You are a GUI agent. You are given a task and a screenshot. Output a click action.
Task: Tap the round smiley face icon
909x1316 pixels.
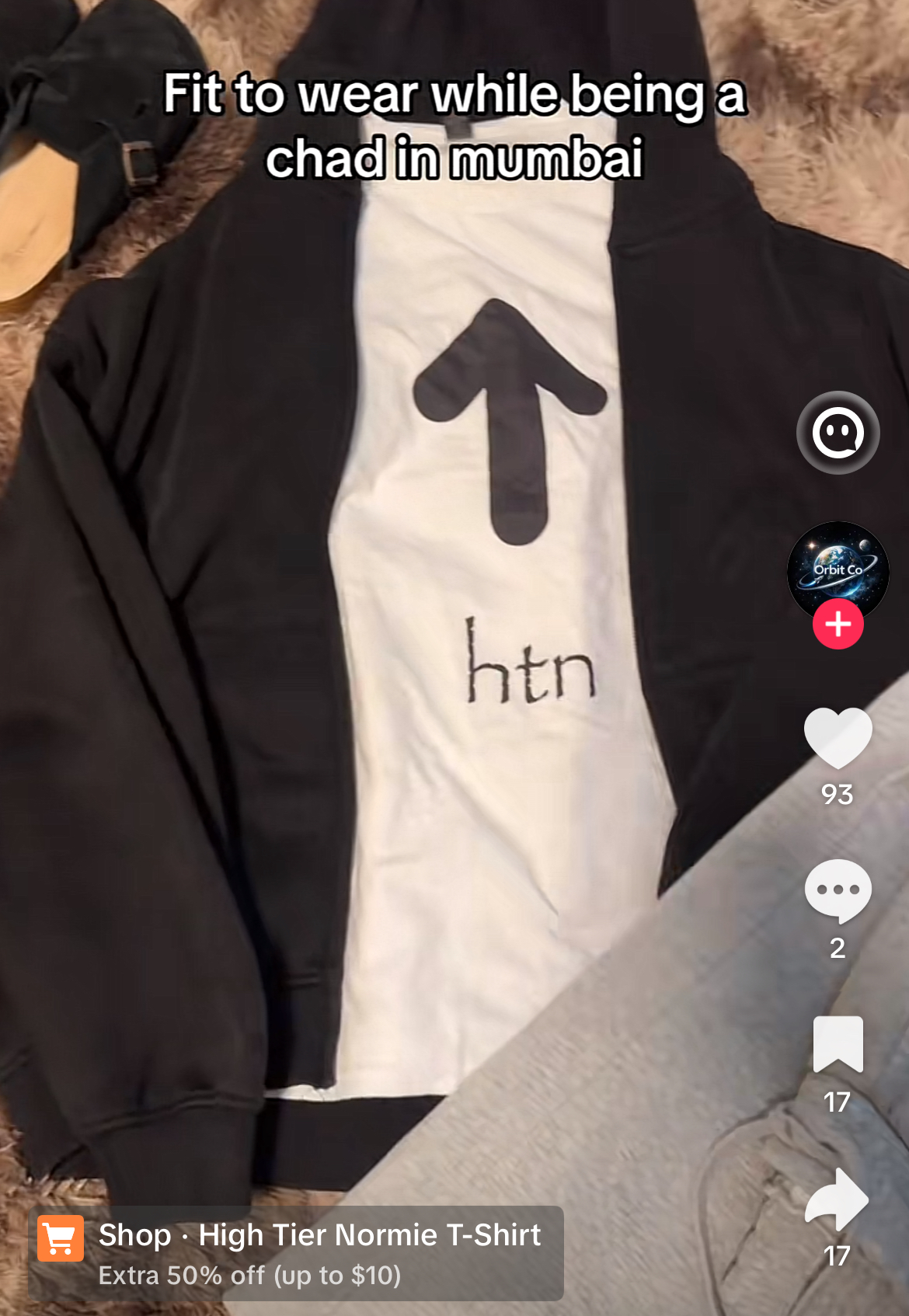tap(838, 433)
